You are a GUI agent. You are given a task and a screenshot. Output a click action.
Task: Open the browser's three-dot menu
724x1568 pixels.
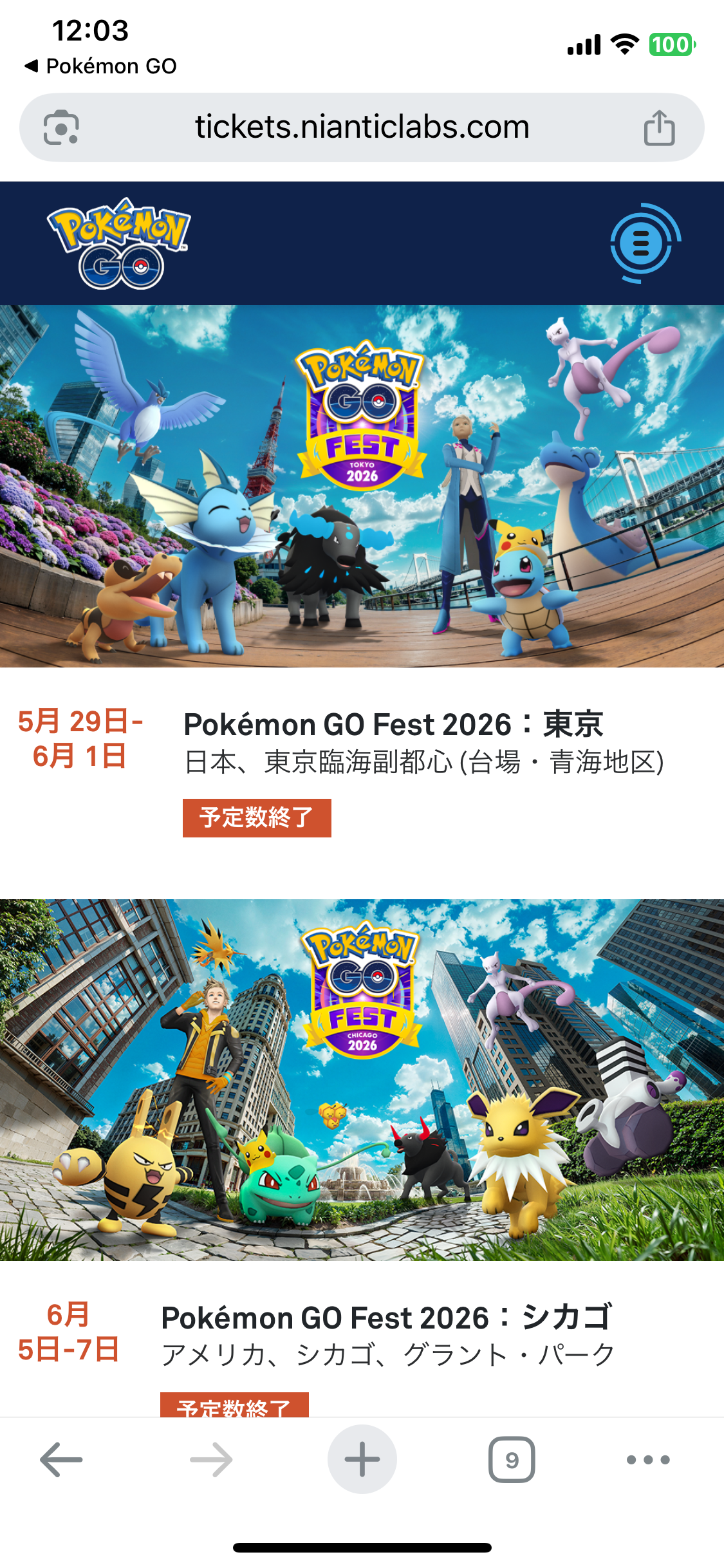pyautogui.click(x=648, y=1459)
